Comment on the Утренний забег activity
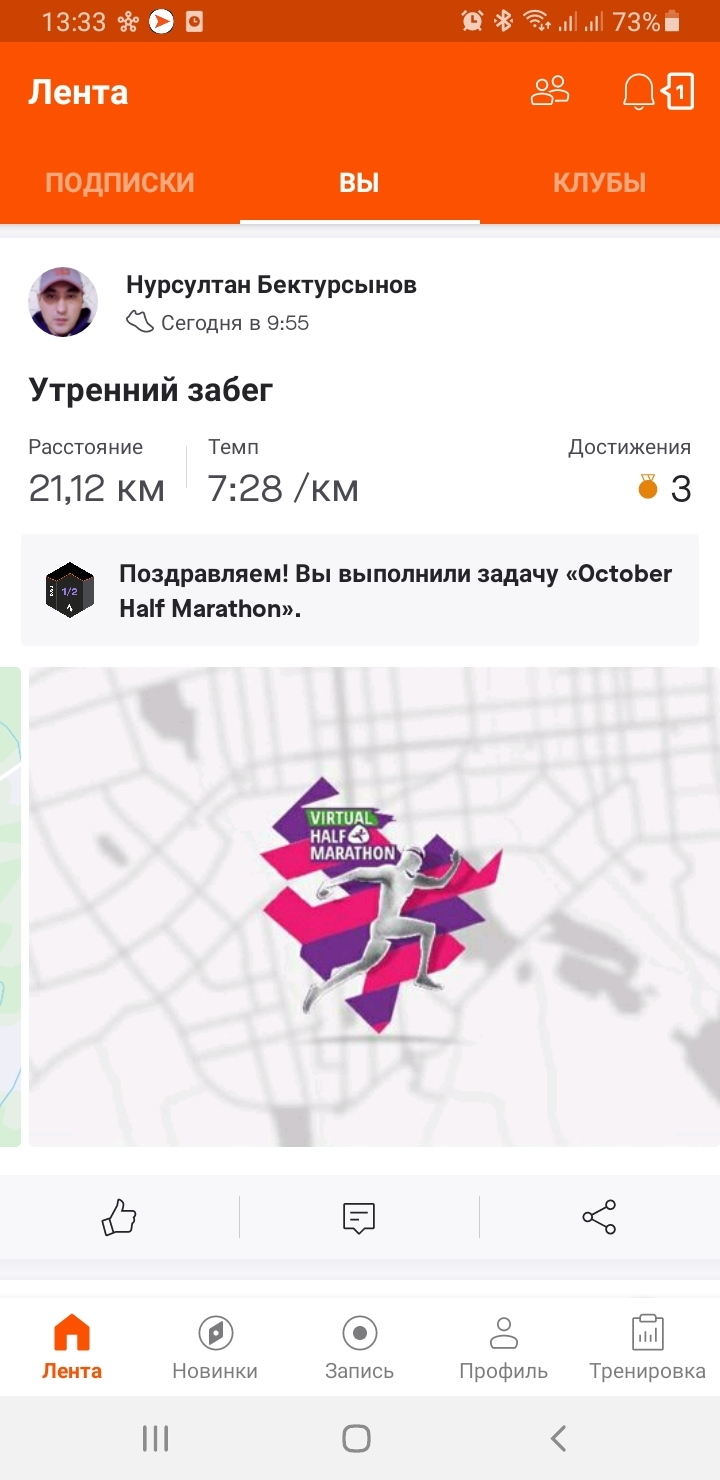 [x=359, y=1217]
